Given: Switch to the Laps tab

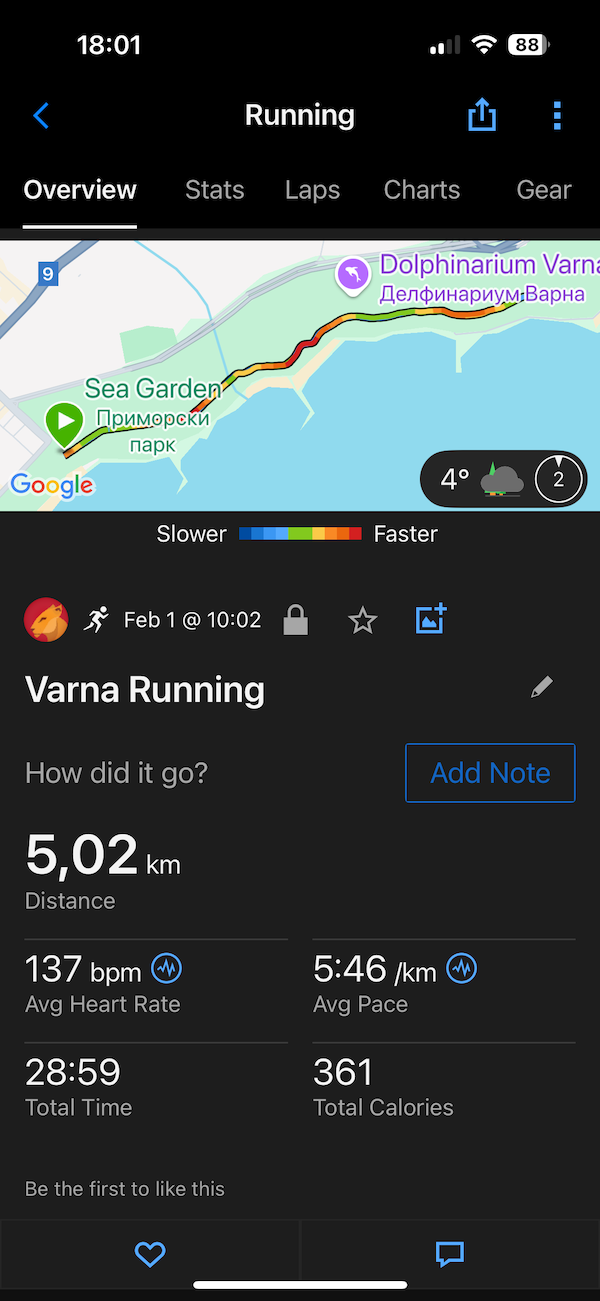Looking at the screenshot, I should (x=312, y=190).
